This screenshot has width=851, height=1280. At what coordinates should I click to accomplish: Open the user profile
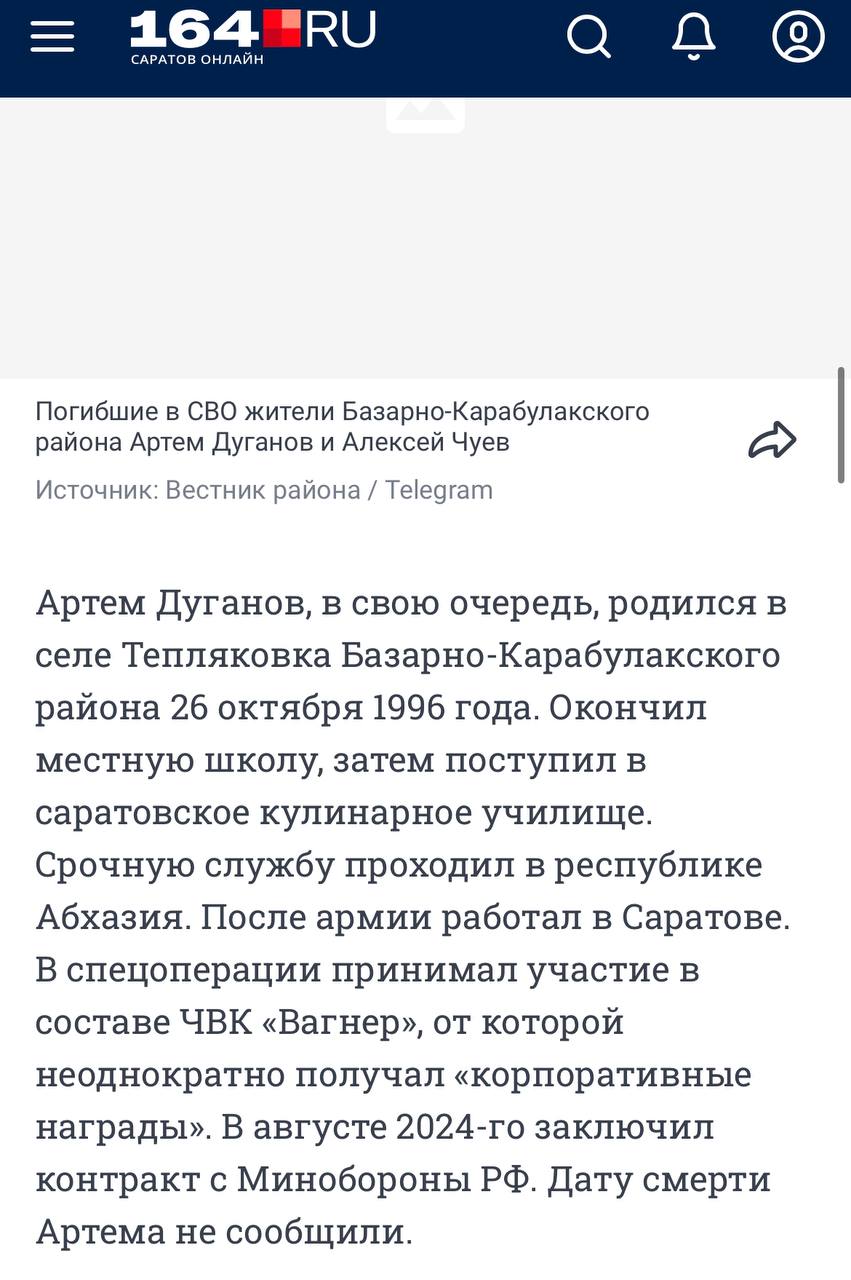(798, 37)
